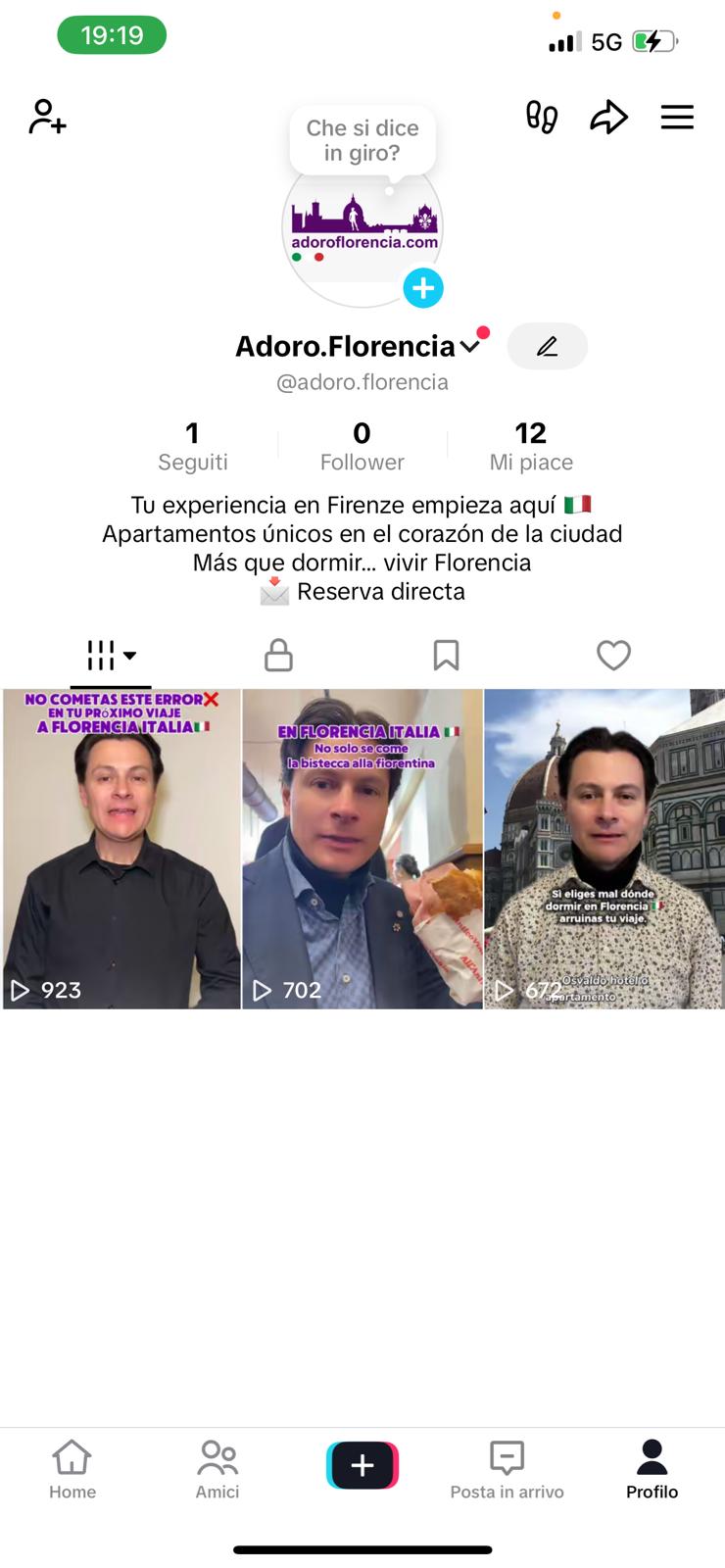Open the video with 923 views
Screen dimensions: 725x1568
(x=121, y=849)
